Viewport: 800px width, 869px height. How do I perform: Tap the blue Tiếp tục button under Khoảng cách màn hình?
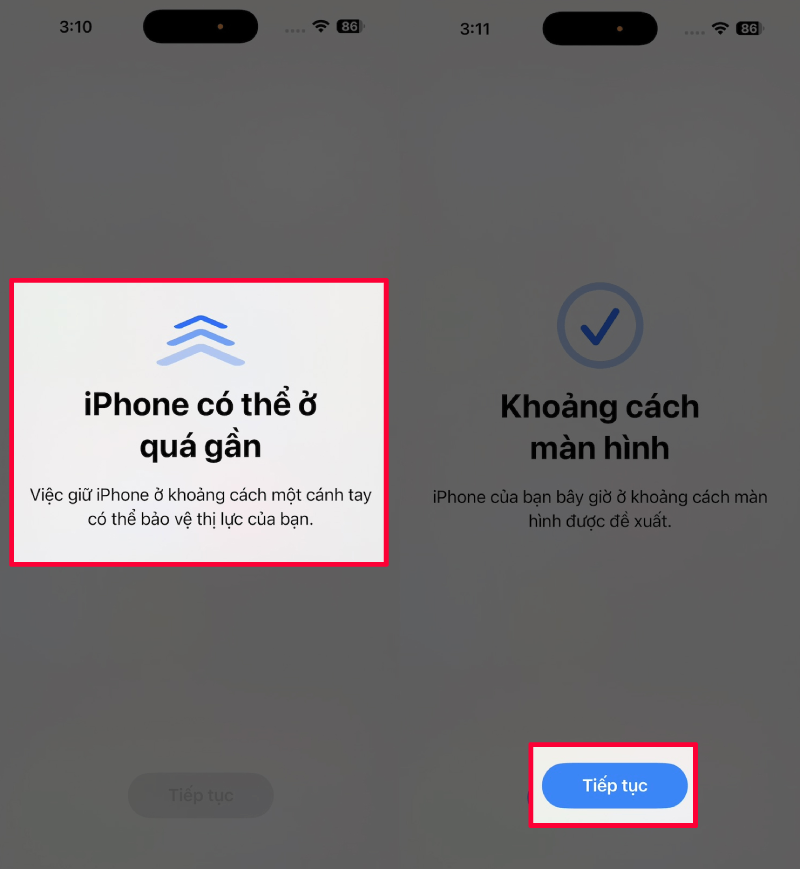(614, 786)
